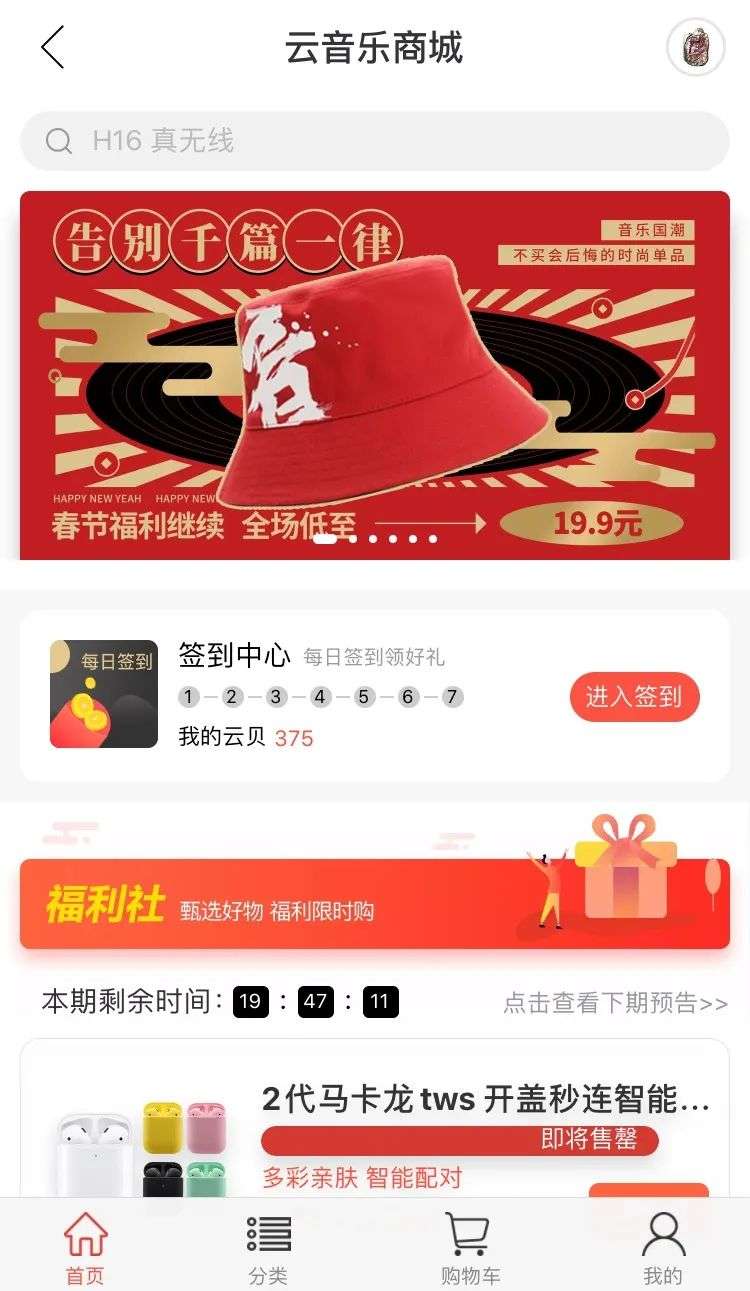
Task: Open the 福利社 banner
Action: (x=375, y=903)
